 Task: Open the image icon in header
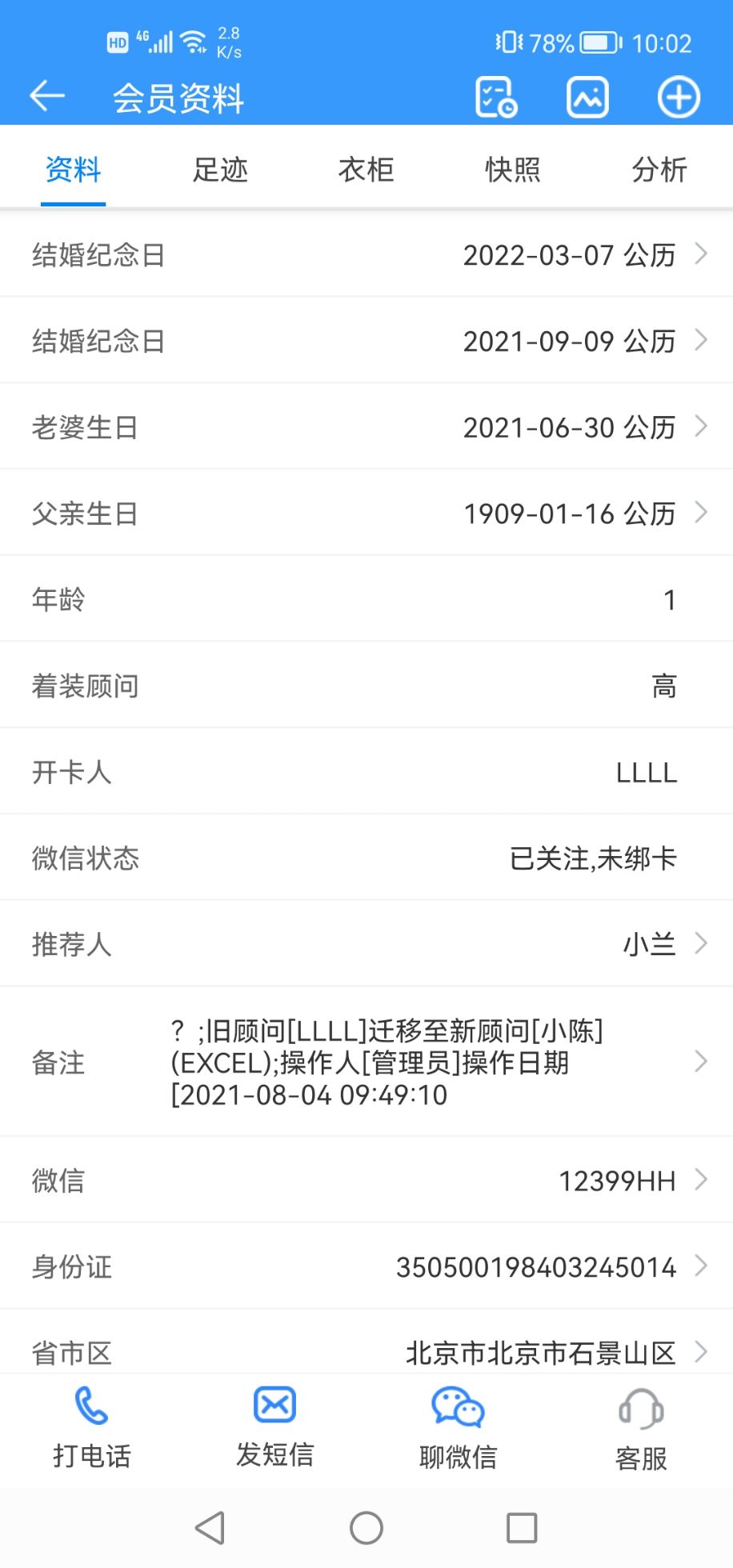pyautogui.click(x=587, y=98)
